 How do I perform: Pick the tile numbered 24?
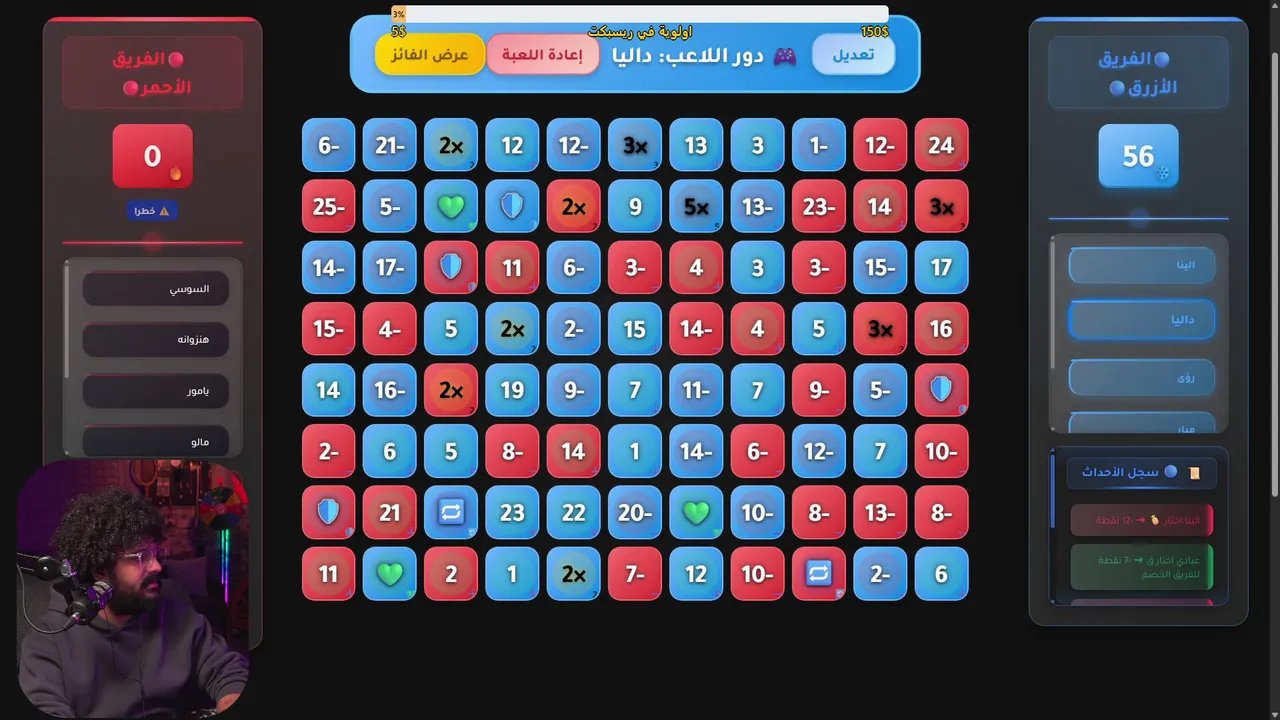coord(941,145)
